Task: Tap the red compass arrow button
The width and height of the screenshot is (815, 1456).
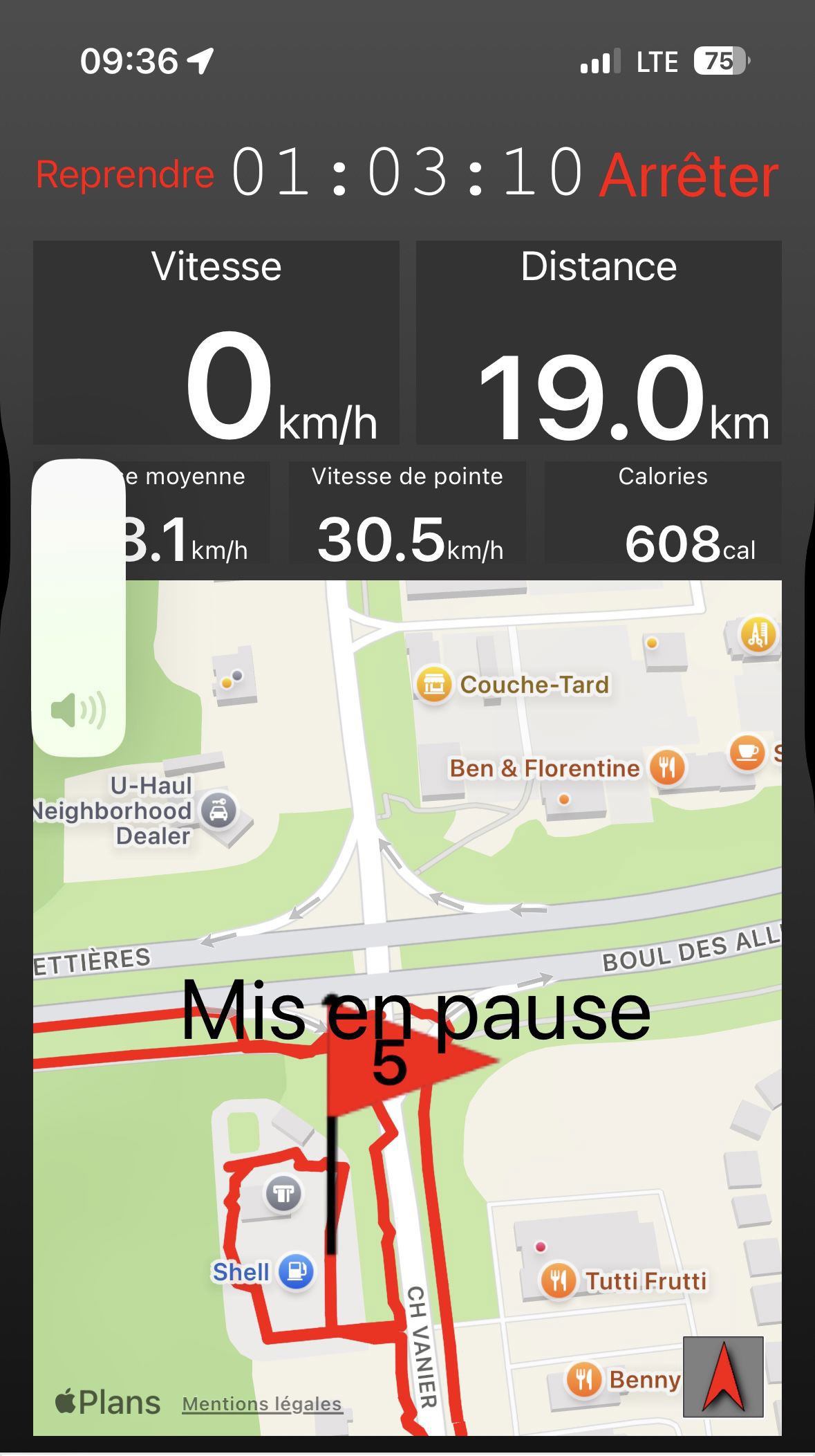Action: [x=723, y=1376]
